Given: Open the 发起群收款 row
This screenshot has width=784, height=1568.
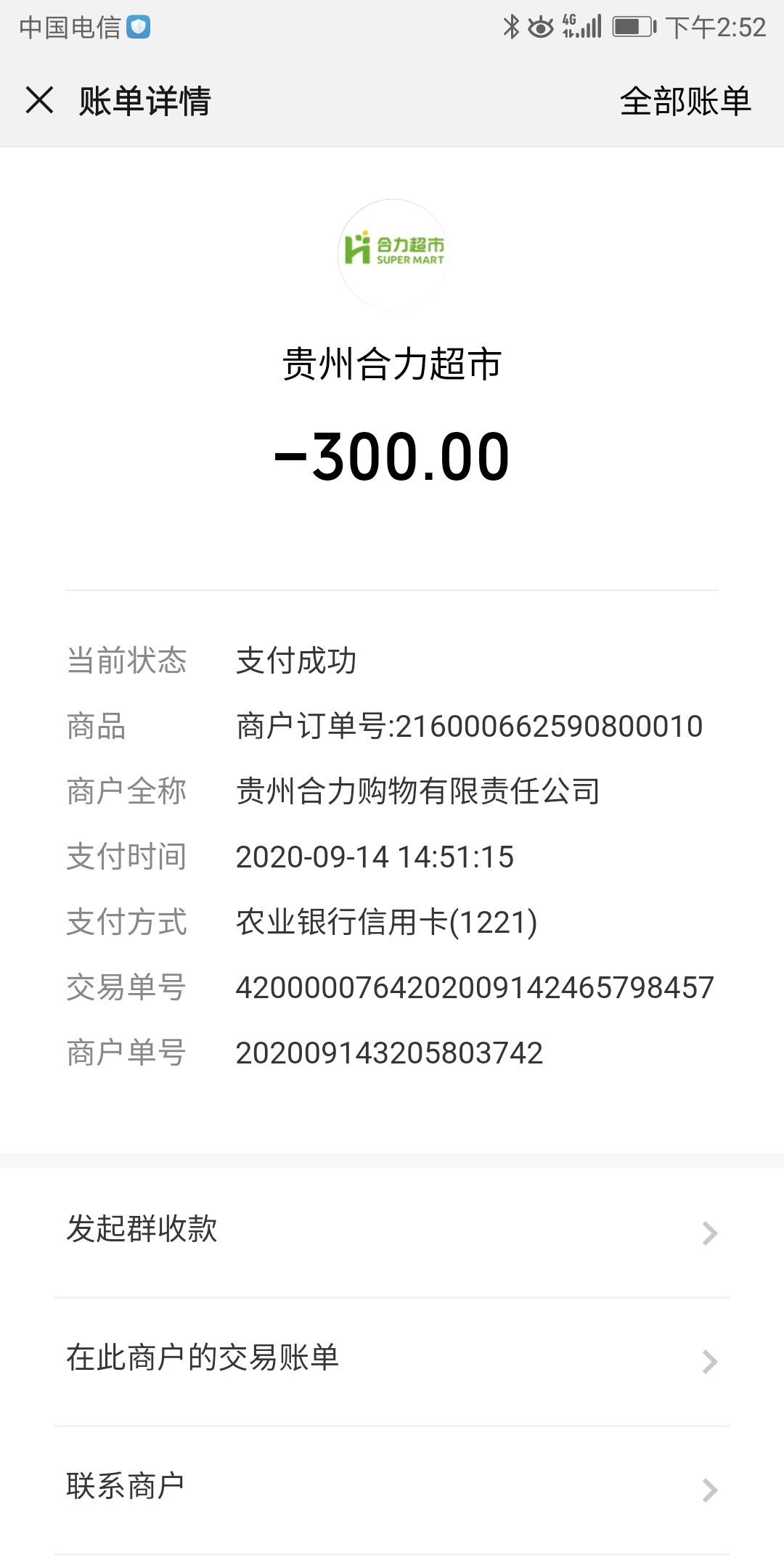Looking at the screenshot, I should [392, 1232].
